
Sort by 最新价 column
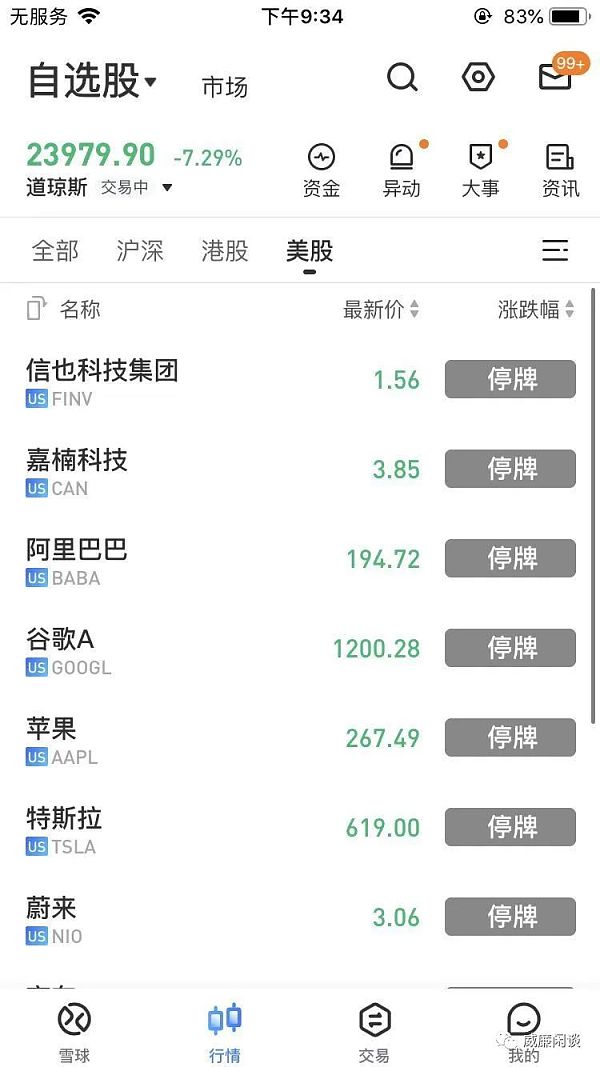(381, 310)
